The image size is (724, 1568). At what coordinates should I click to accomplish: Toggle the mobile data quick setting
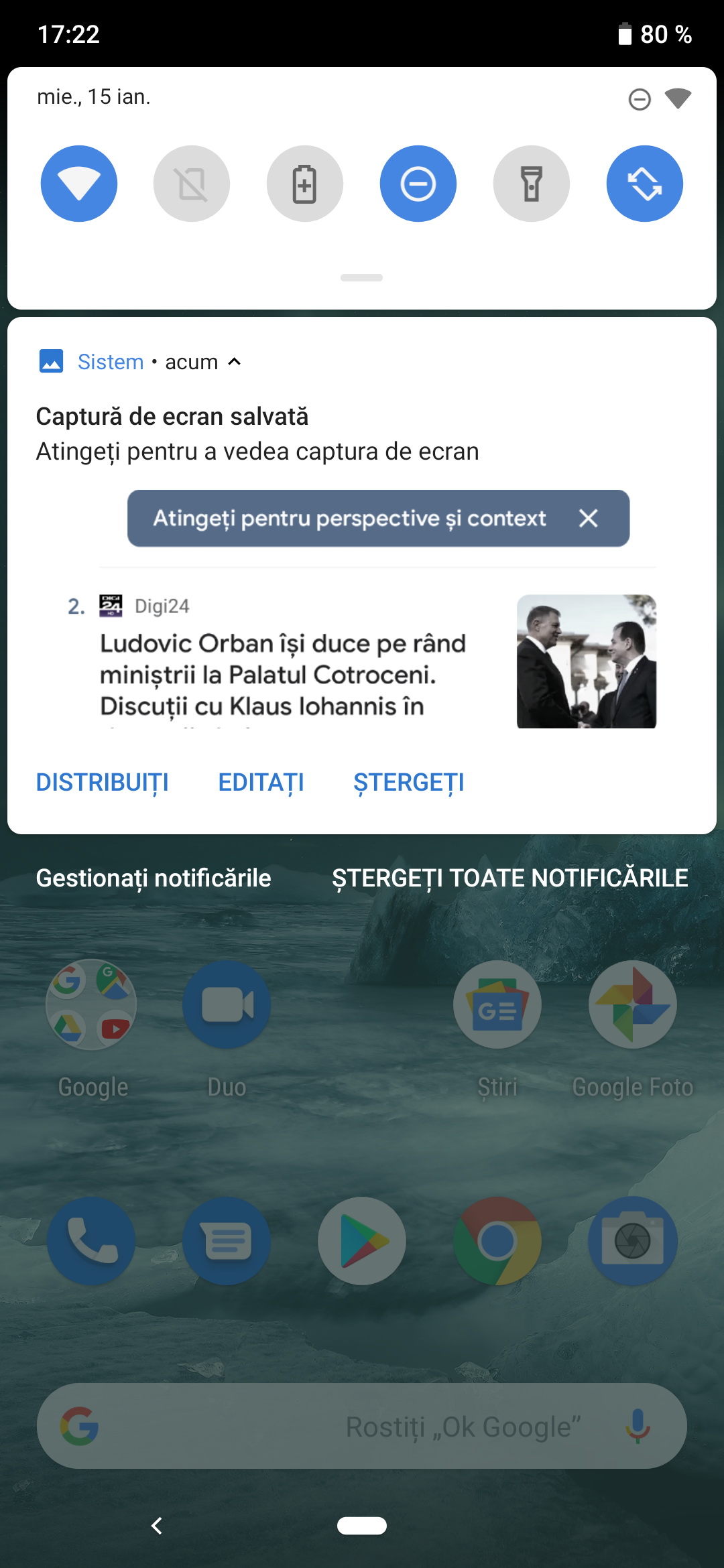point(192,184)
